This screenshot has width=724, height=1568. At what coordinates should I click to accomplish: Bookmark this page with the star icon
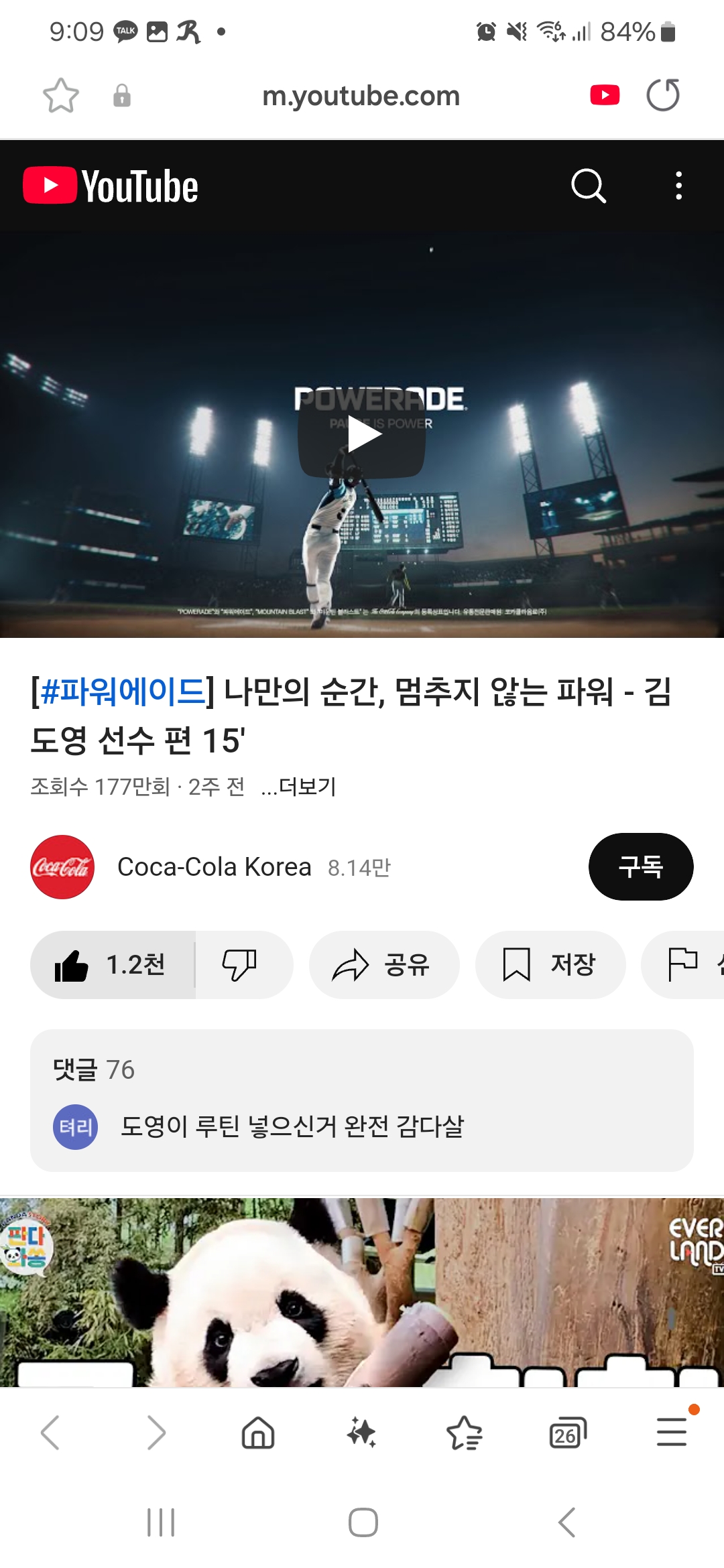[x=60, y=95]
